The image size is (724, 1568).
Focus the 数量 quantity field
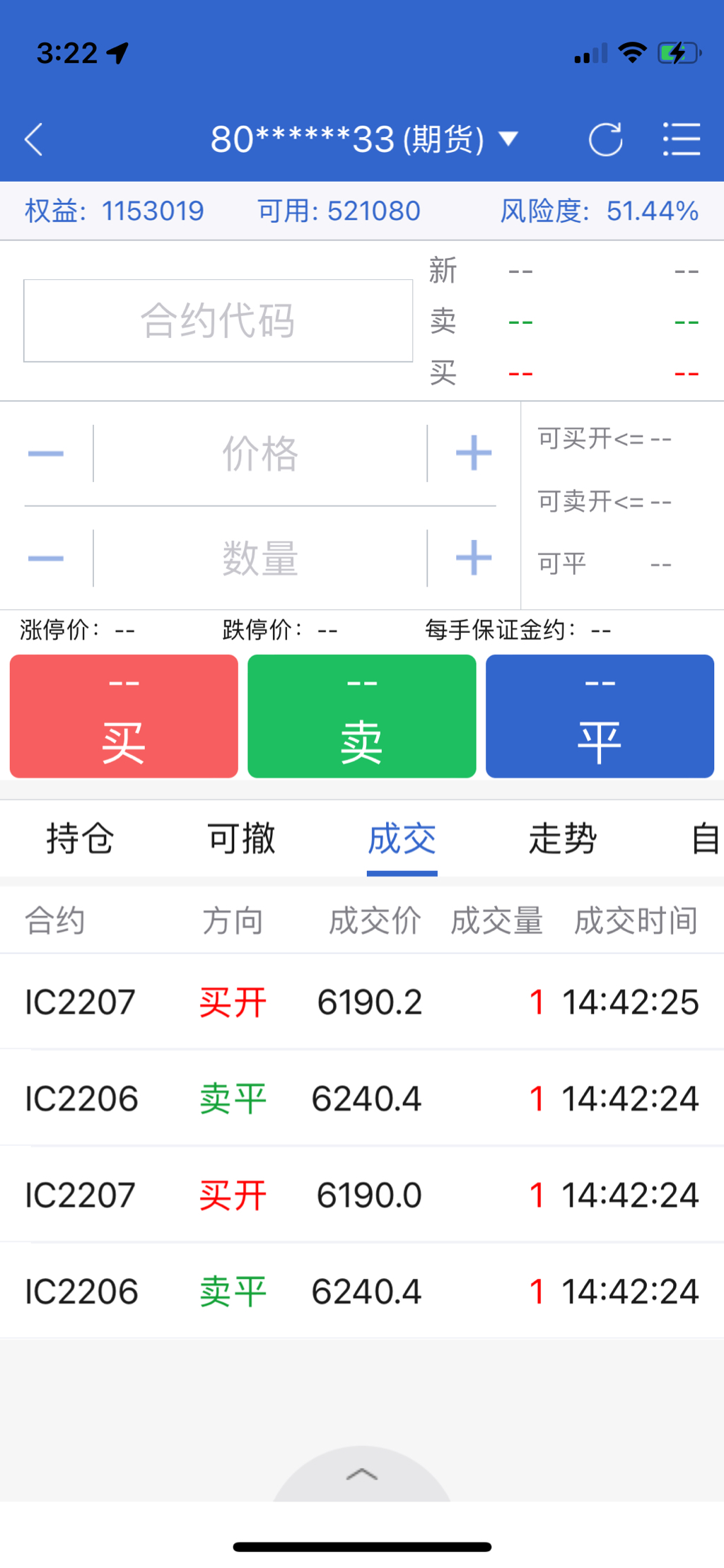point(260,558)
